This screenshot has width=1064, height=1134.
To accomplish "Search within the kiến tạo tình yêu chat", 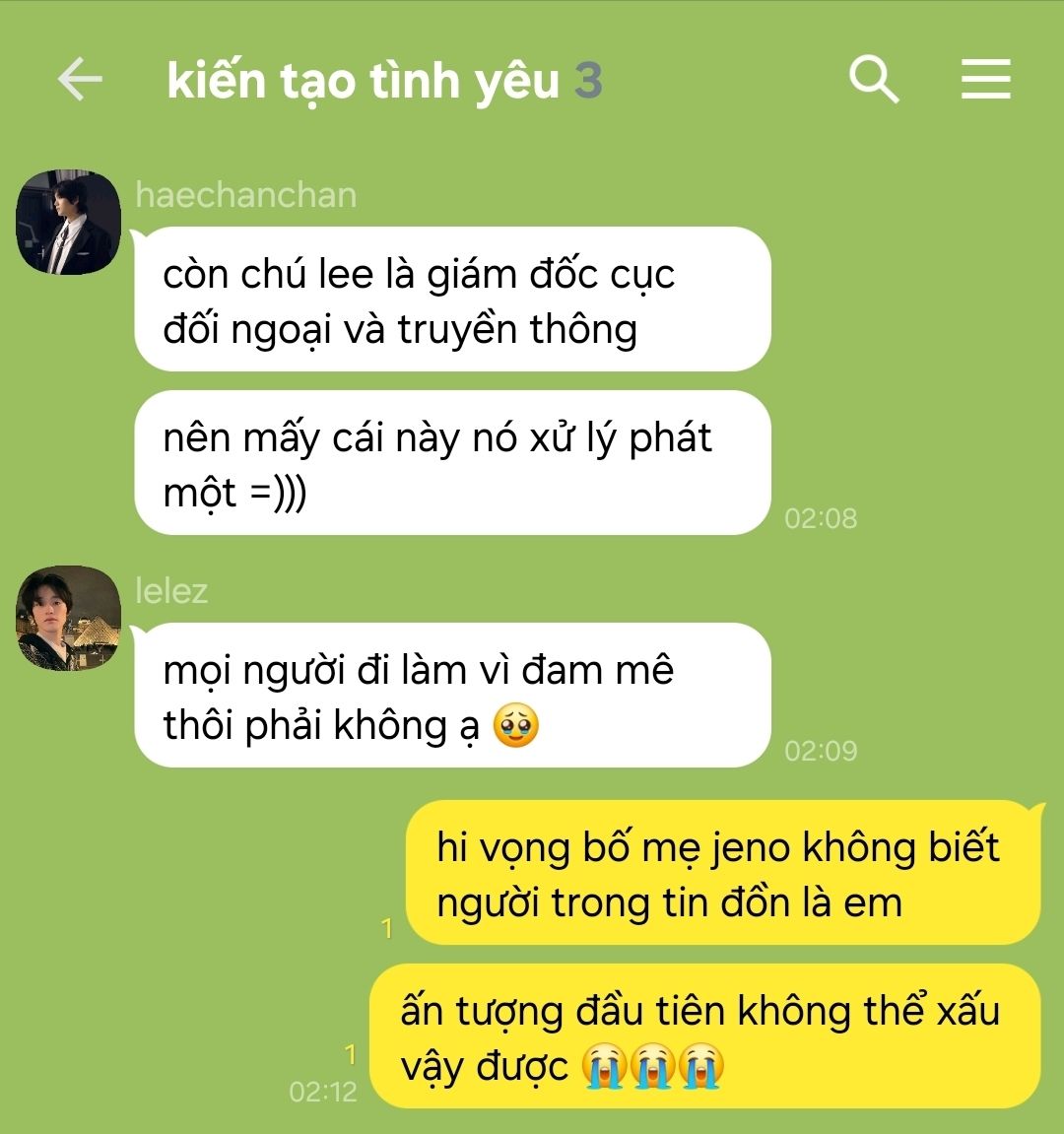I will [874, 79].
